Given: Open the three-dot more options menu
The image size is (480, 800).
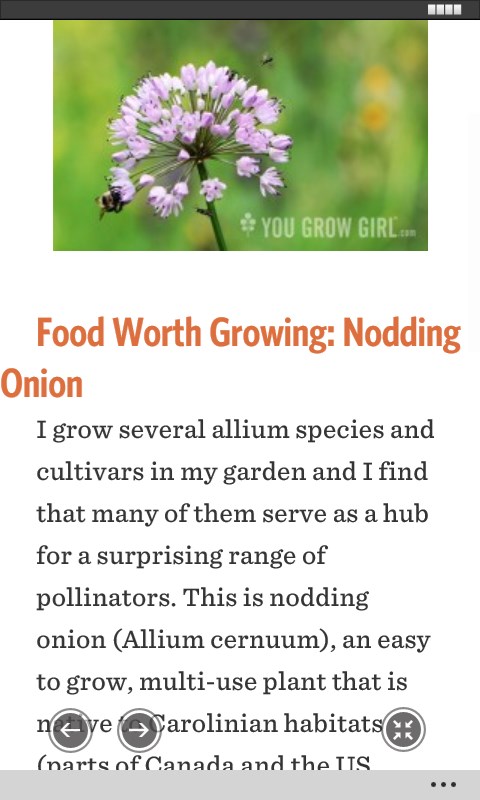Looking at the screenshot, I should click(443, 785).
